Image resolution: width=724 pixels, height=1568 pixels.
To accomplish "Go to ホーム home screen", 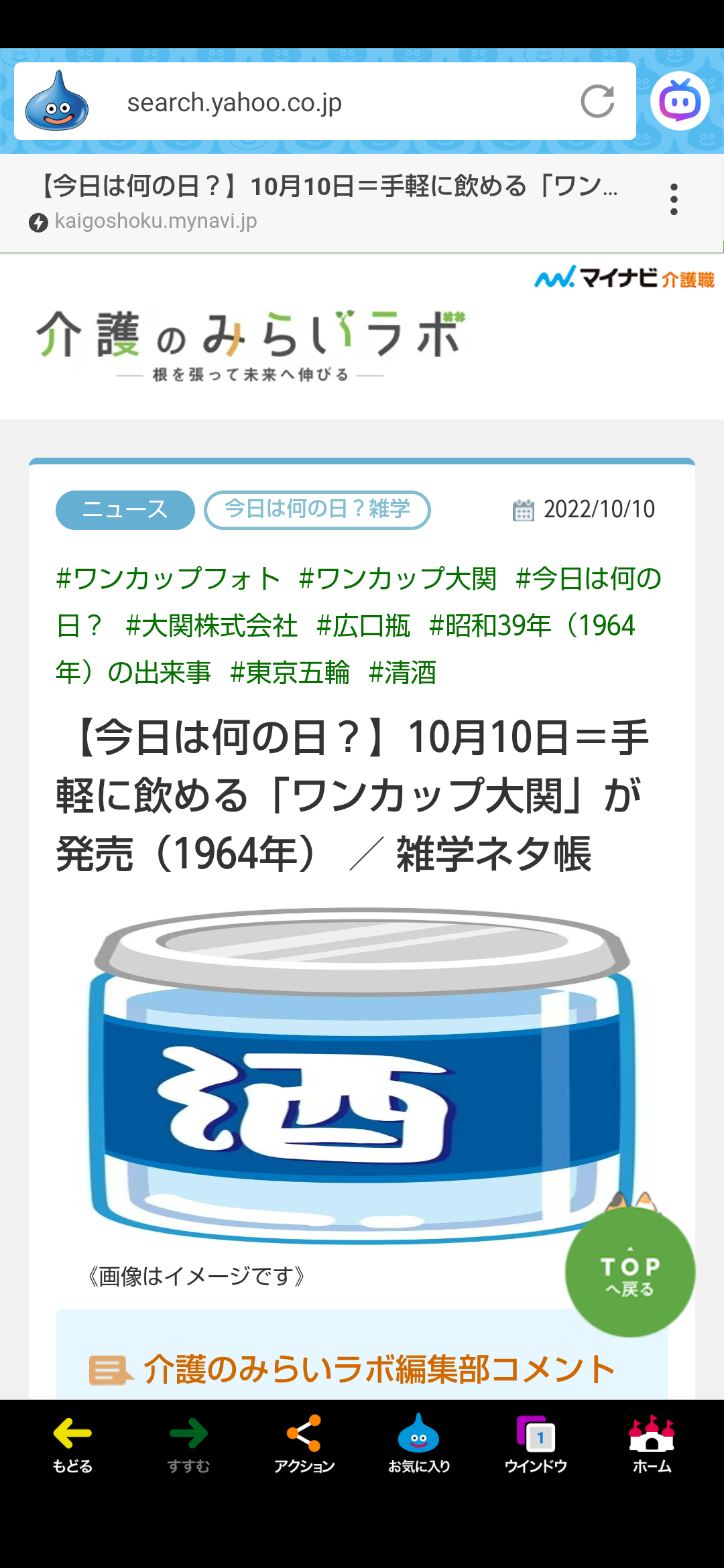I will point(652,1445).
